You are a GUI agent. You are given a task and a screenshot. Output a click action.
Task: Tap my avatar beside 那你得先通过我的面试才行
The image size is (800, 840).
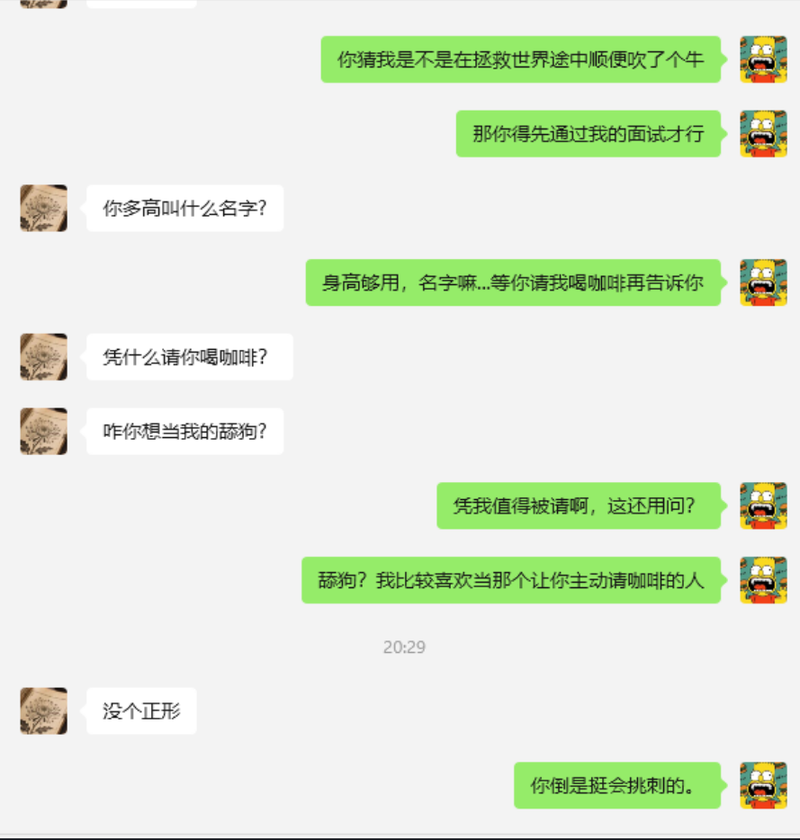point(764,134)
